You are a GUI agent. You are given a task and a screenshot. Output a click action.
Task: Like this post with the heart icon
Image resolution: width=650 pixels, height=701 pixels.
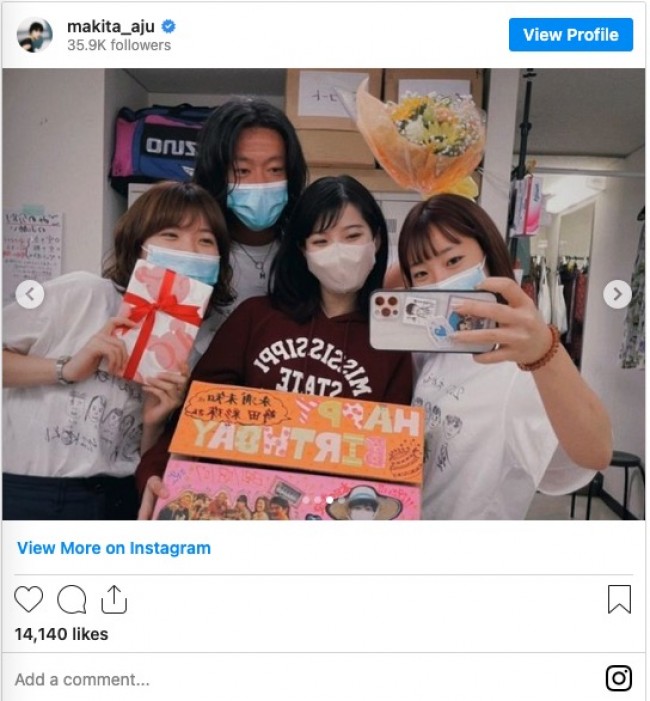[29, 599]
